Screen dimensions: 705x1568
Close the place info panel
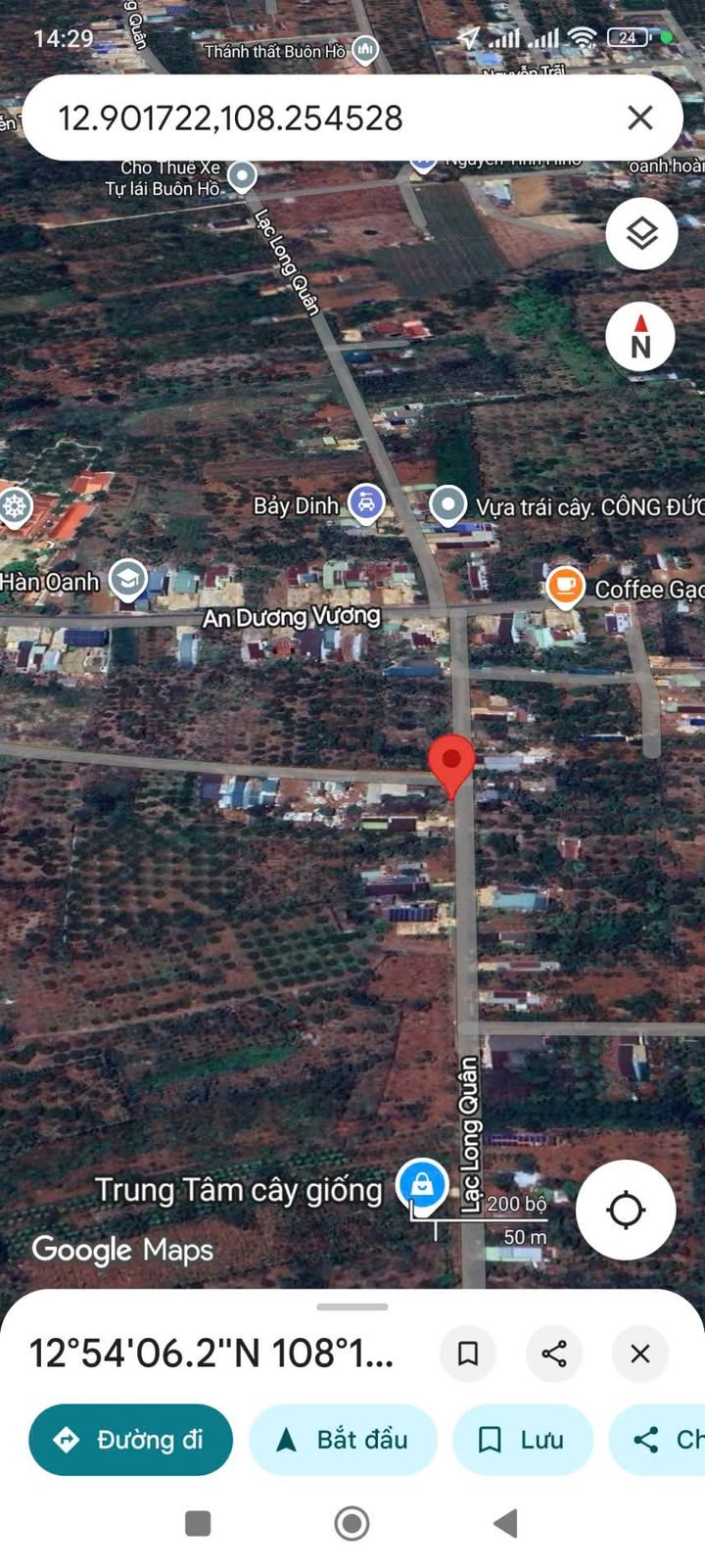point(640,1354)
